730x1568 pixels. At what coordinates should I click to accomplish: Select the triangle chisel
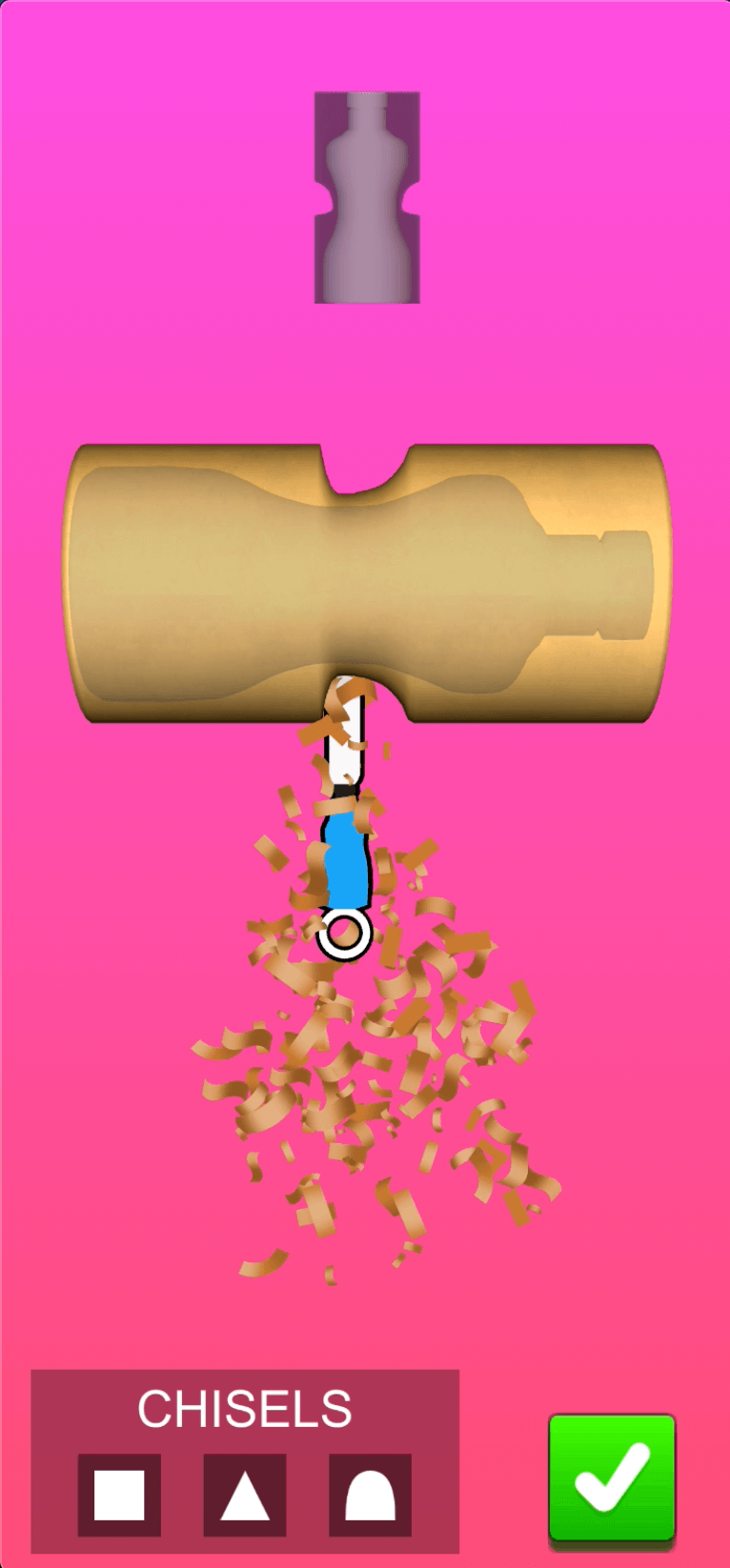pos(245,1495)
